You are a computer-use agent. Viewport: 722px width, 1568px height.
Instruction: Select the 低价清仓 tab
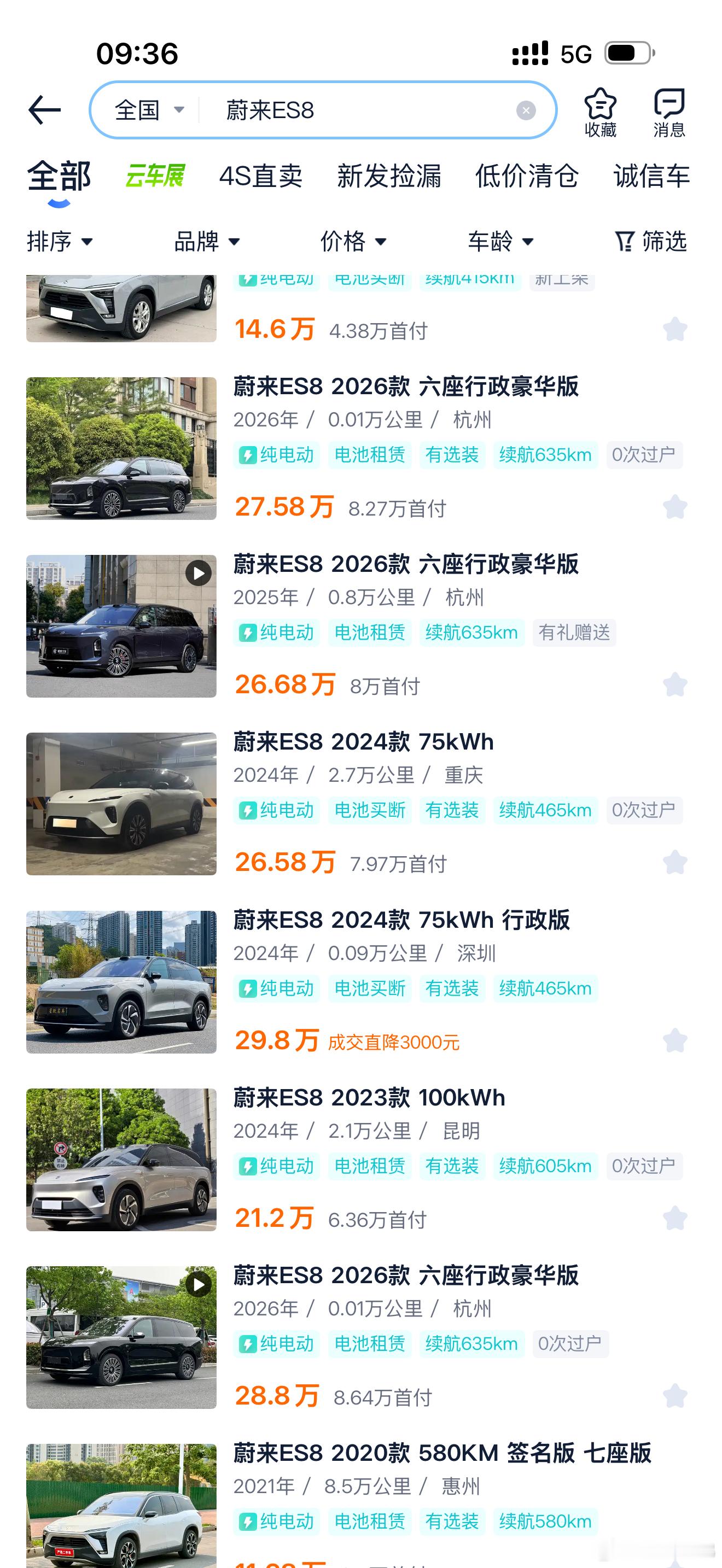[x=527, y=176]
